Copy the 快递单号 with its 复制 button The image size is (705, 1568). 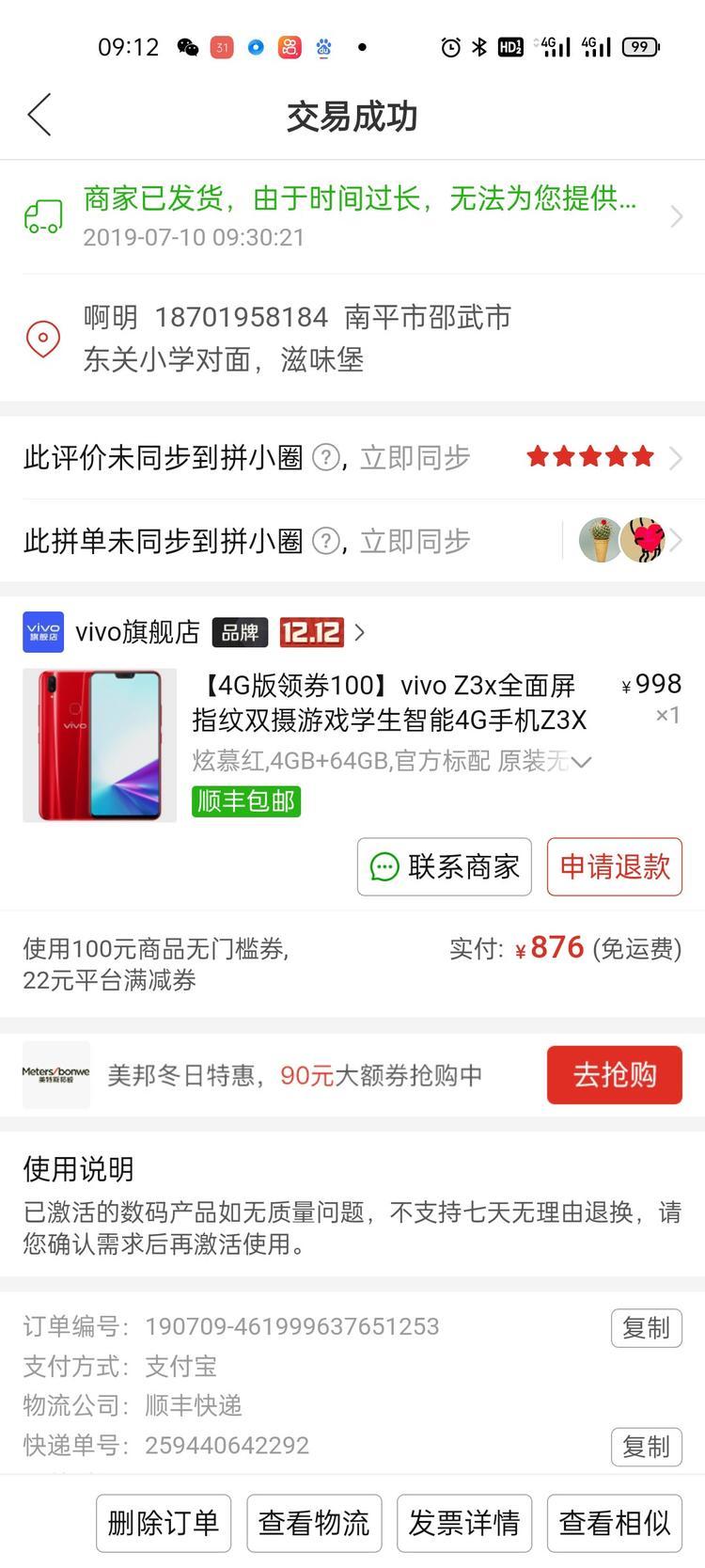646,1446
